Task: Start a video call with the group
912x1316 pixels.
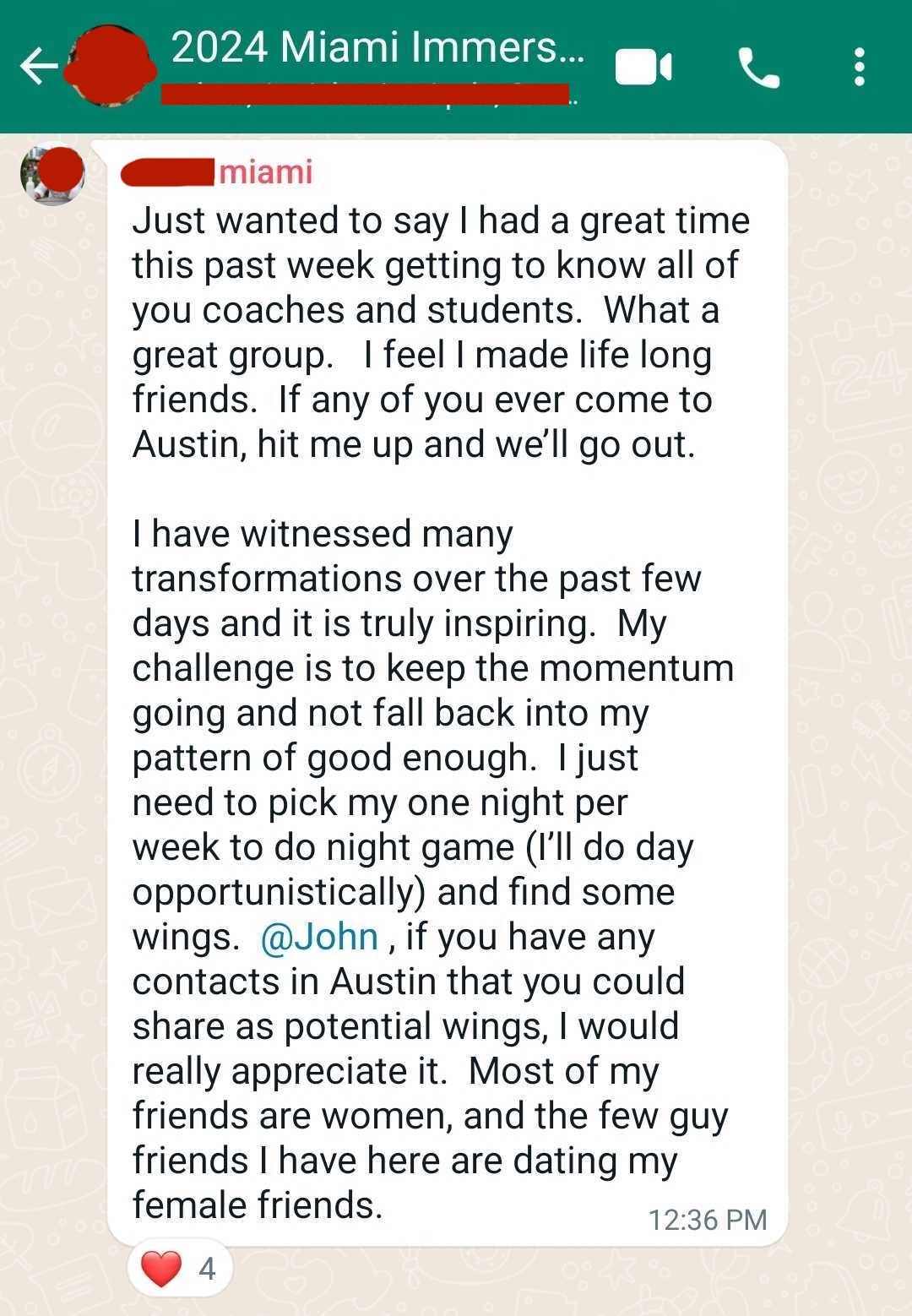Action: [x=643, y=68]
